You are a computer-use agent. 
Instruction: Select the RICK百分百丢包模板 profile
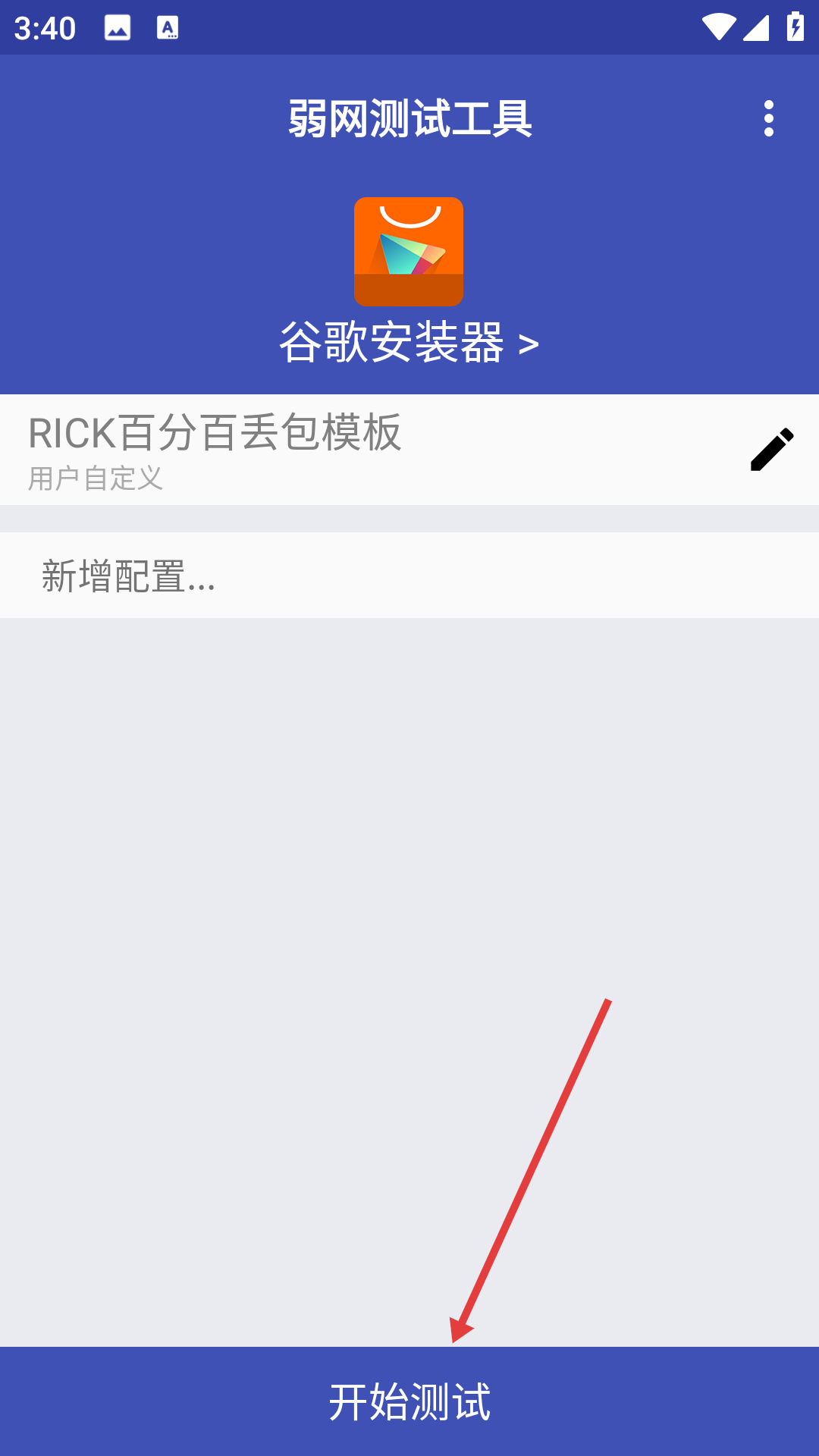click(409, 450)
